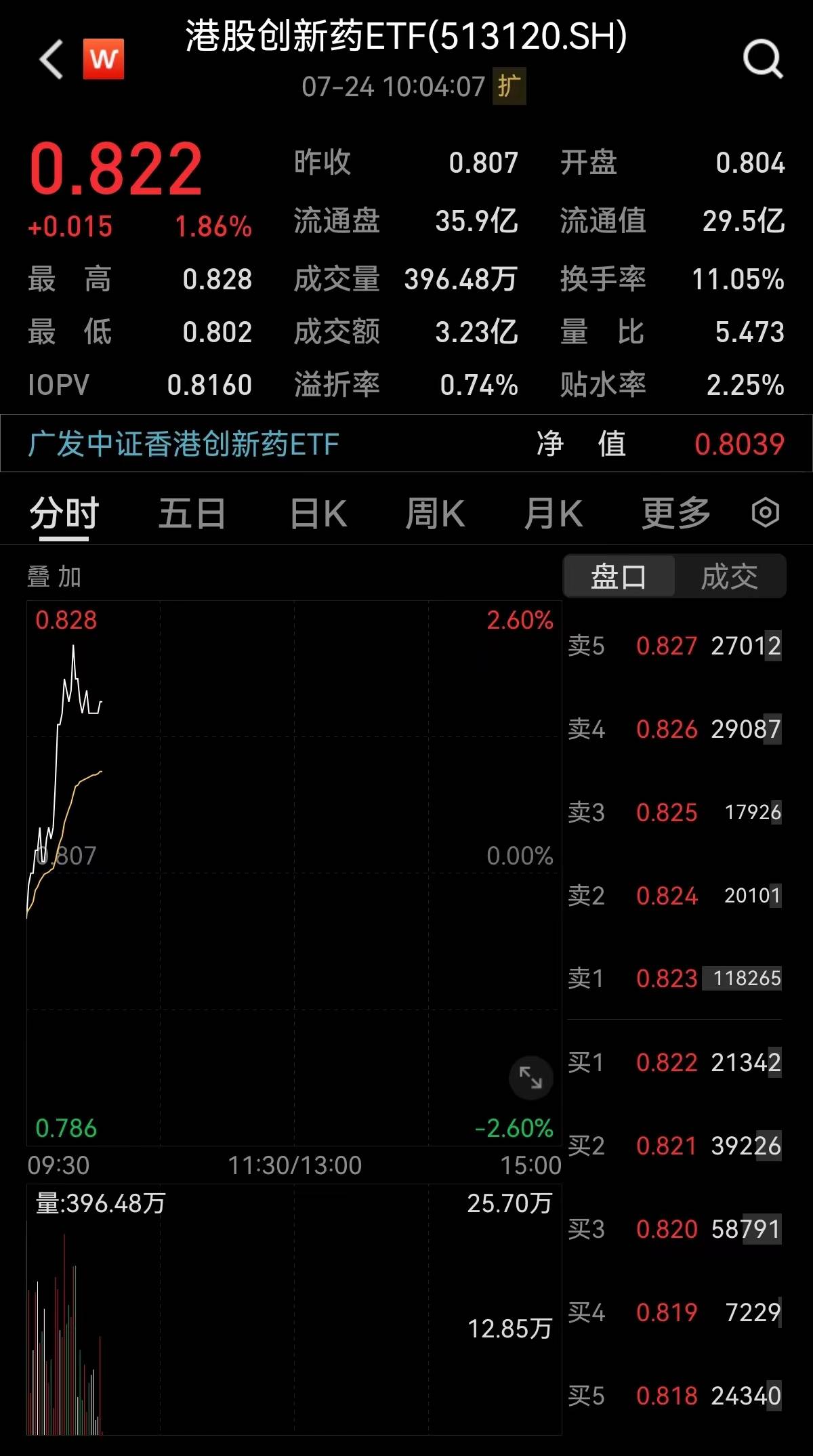Tap 叠加 to overlay another chart
Image resolution: width=813 pixels, height=1456 pixels.
click(x=54, y=577)
